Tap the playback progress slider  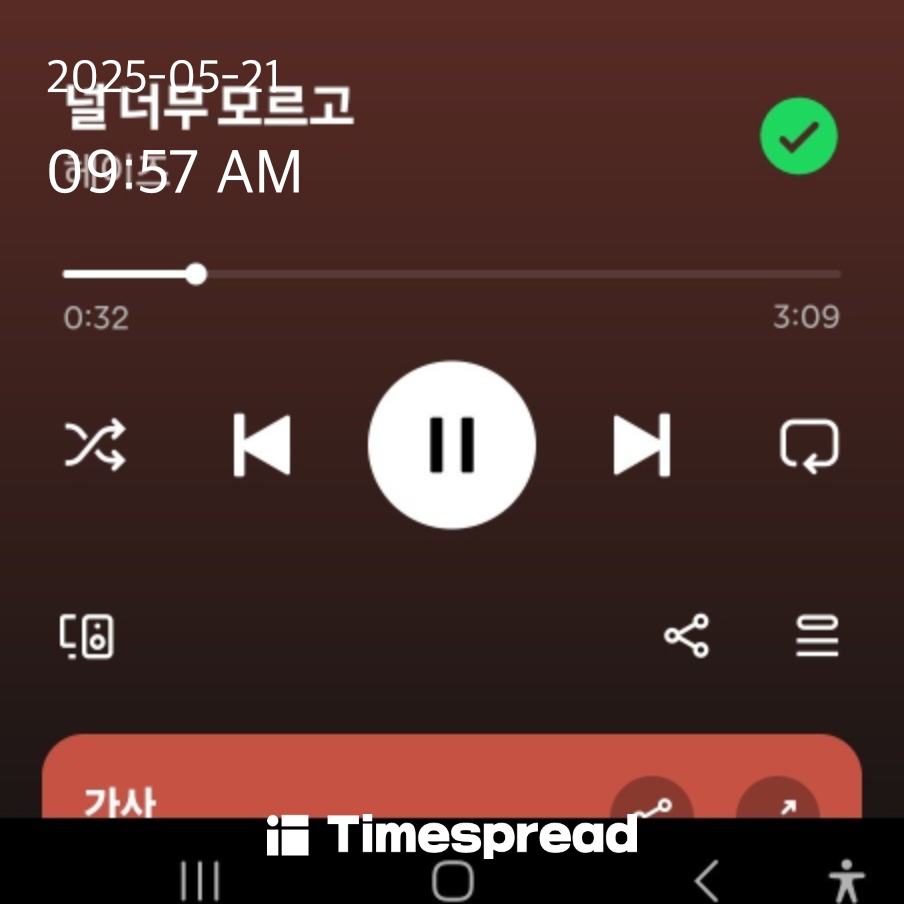tap(450, 274)
